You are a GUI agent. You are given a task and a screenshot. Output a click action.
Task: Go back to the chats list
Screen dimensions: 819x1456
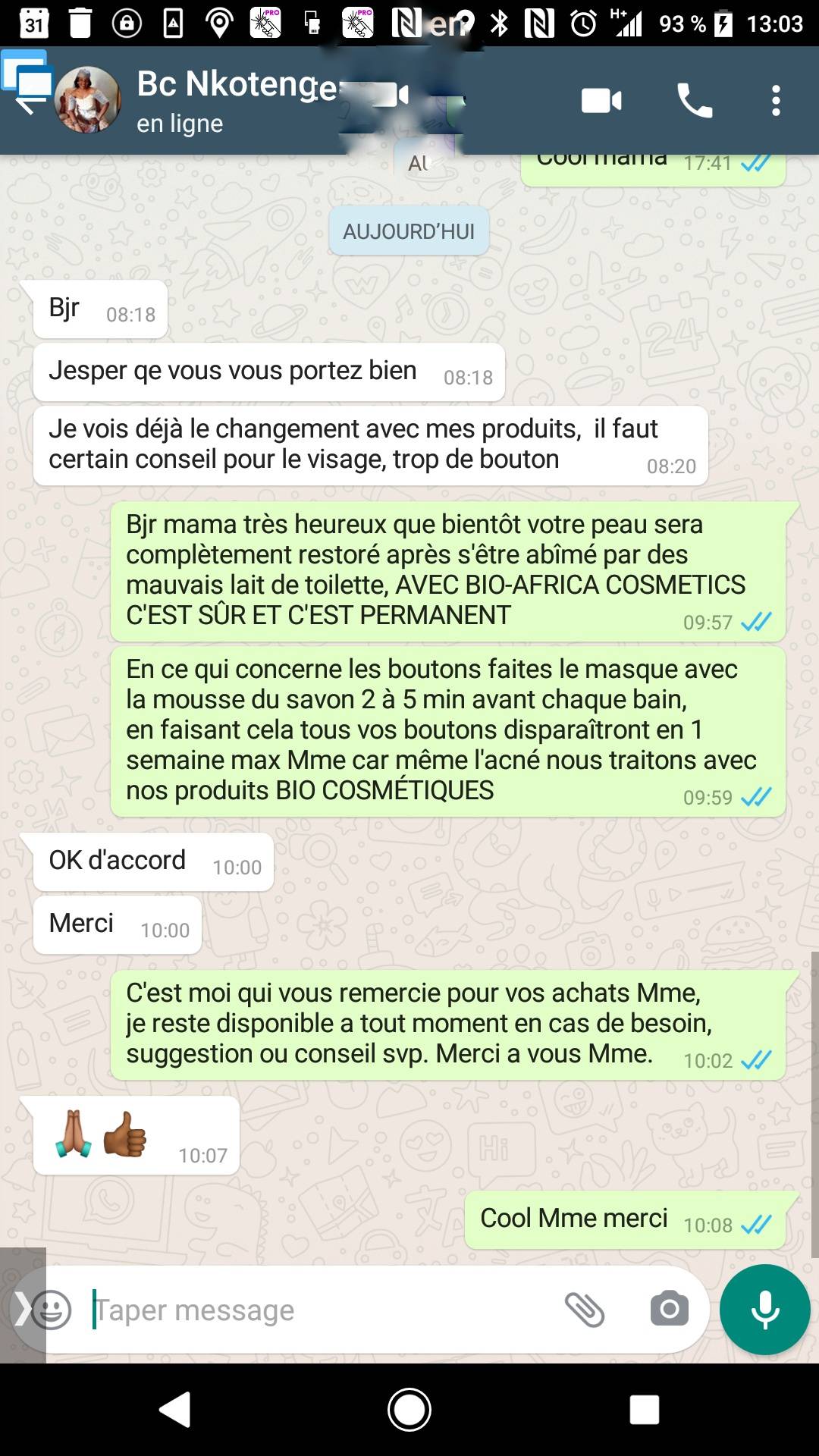27,102
